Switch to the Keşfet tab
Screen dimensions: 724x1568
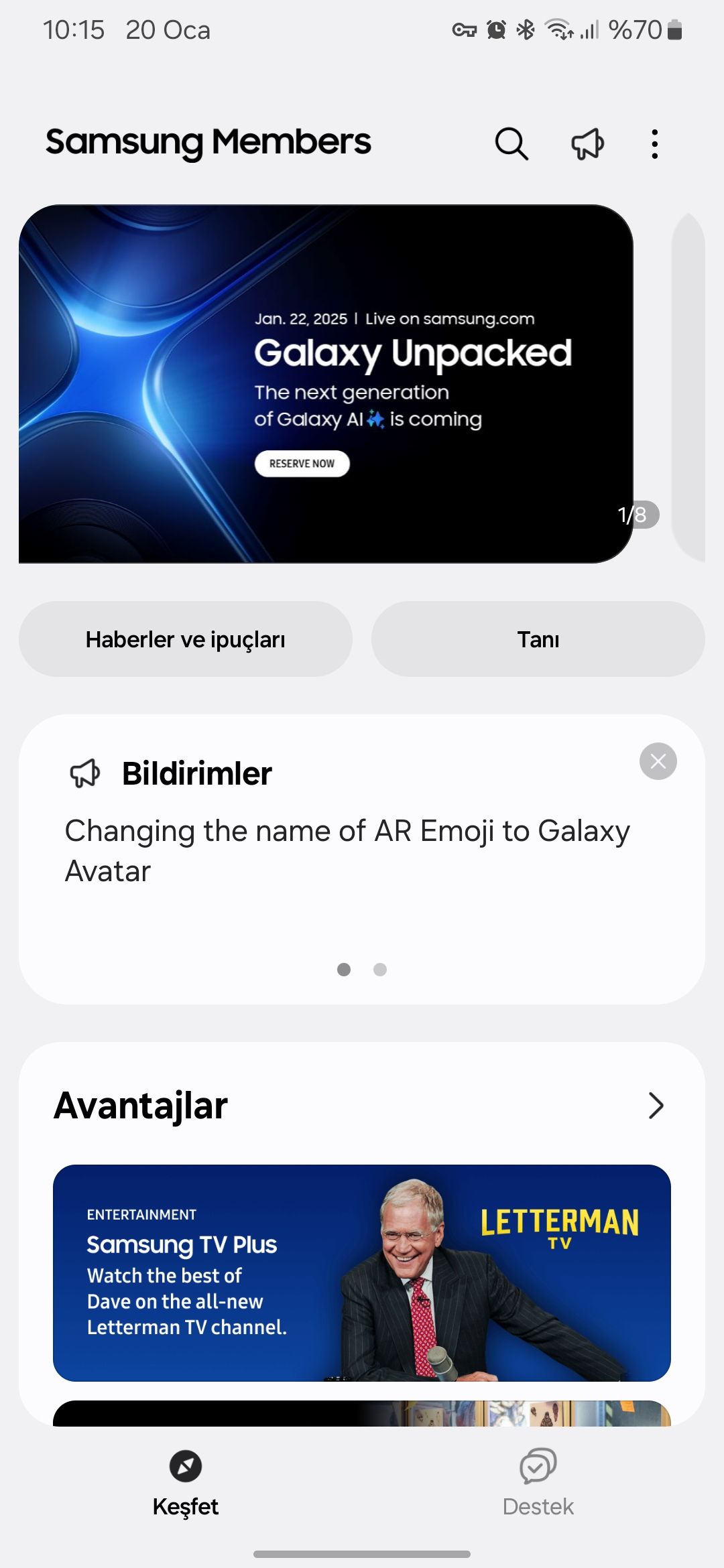185,1484
